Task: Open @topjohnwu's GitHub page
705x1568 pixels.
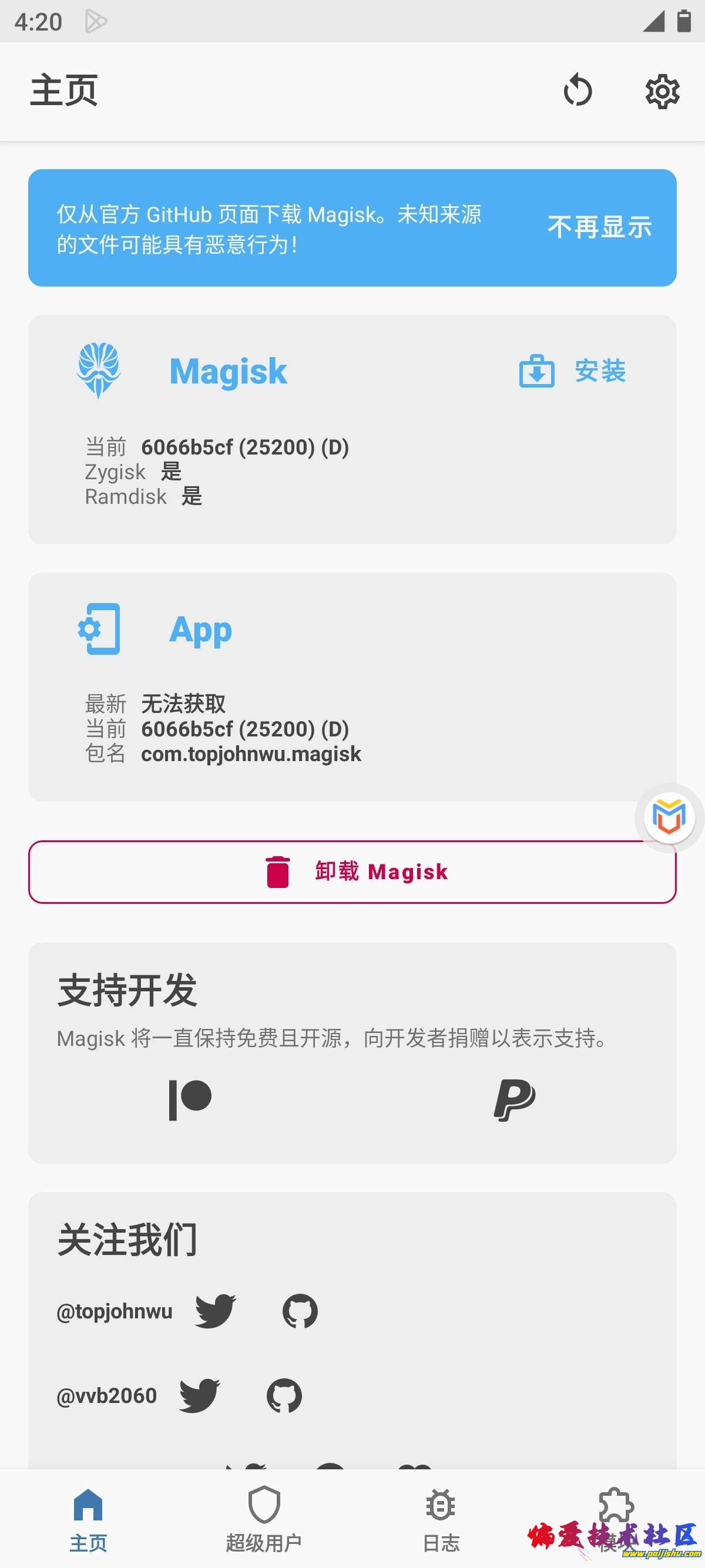Action: pyautogui.click(x=300, y=1311)
